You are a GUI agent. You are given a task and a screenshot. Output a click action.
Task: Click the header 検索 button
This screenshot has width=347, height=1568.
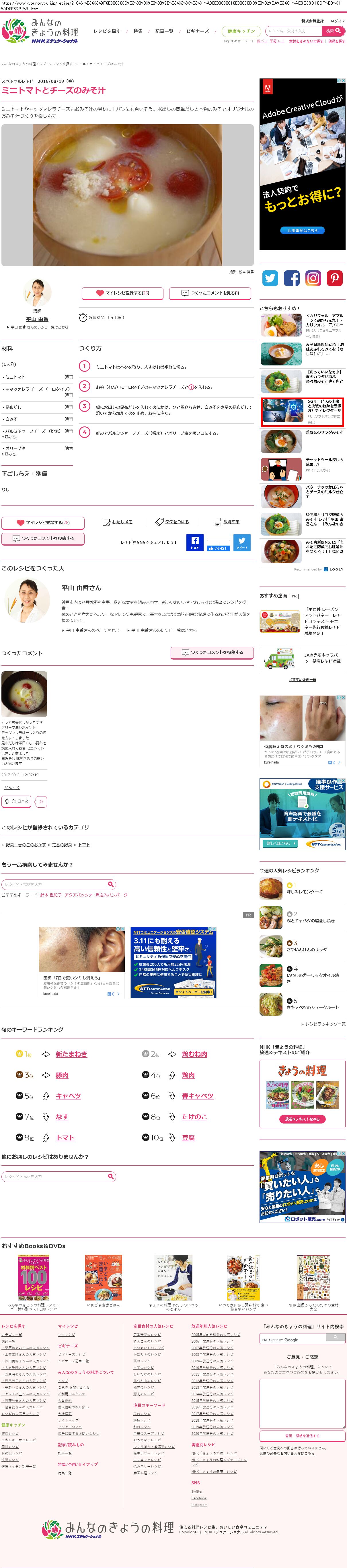point(330,31)
